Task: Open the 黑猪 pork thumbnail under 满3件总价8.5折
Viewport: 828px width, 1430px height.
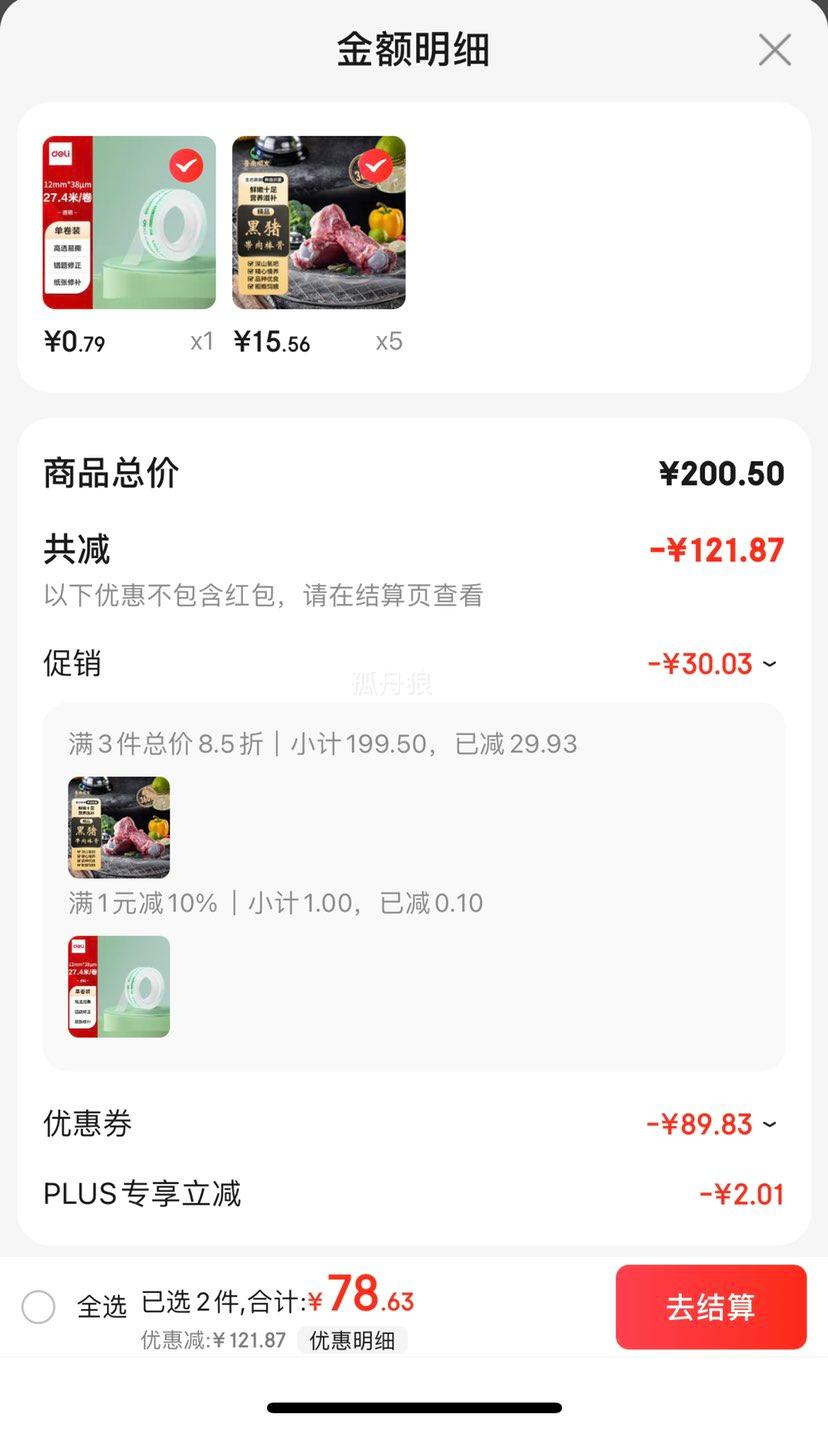Action: point(119,827)
